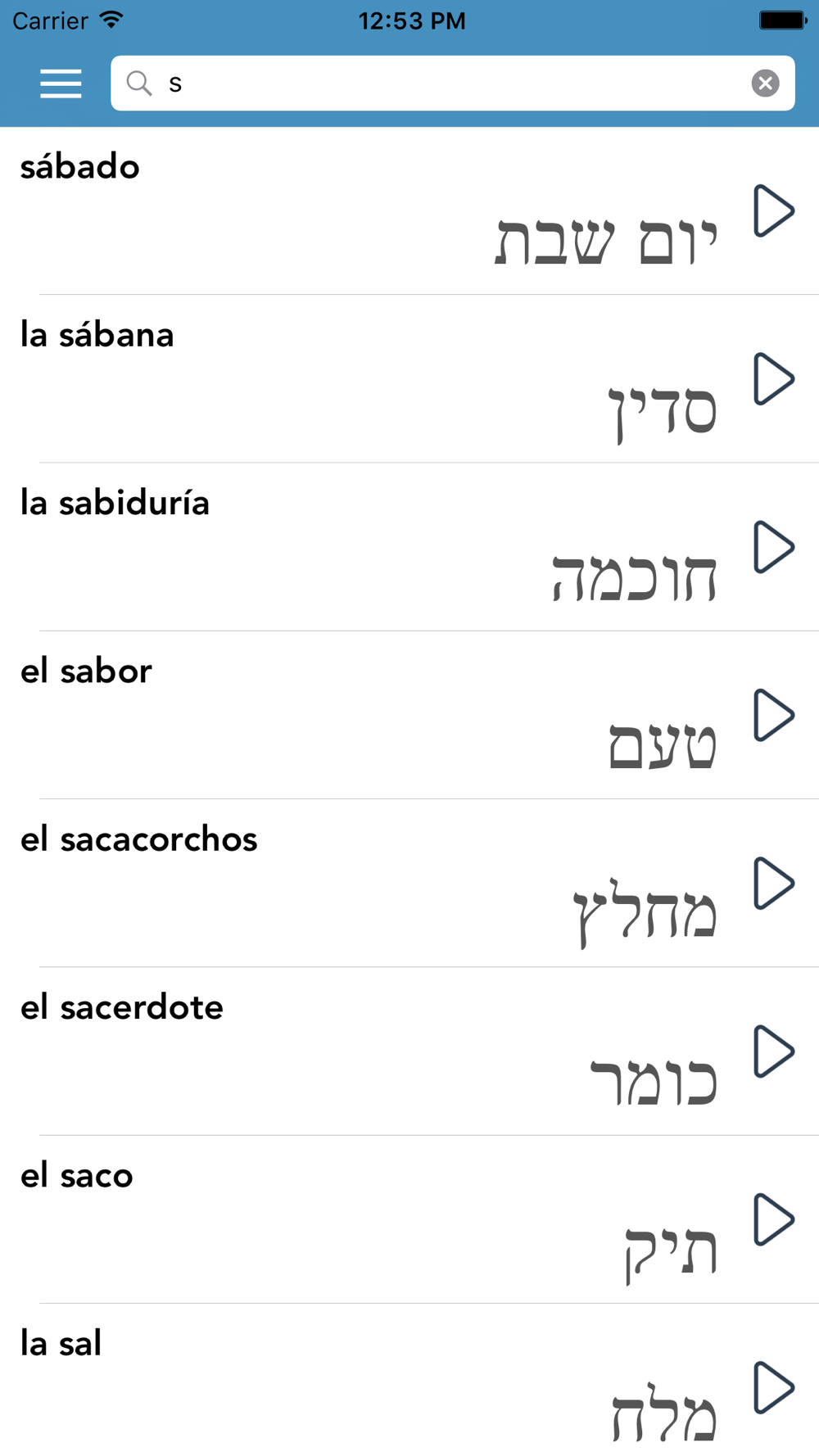Play pronunciation for la sábana
Screen dimensions: 819x1456
click(x=774, y=379)
